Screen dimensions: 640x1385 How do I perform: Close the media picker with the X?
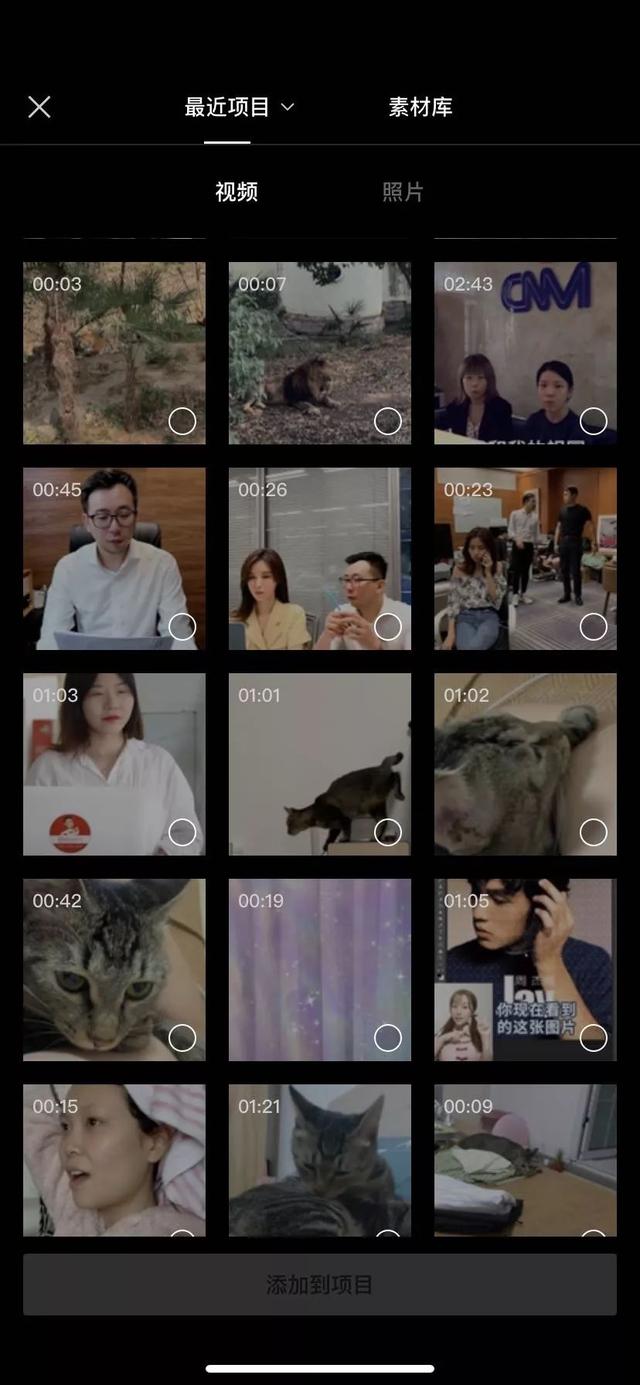tap(39, 107)
